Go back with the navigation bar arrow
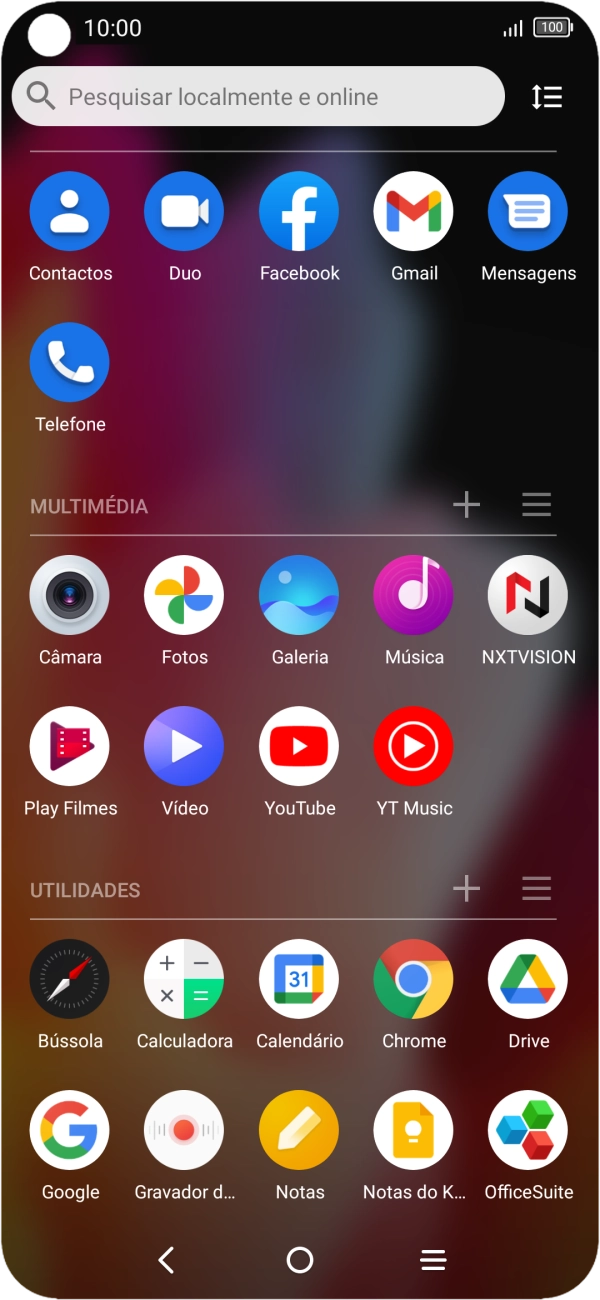Screen dimensions: 600x1300 167,1260
